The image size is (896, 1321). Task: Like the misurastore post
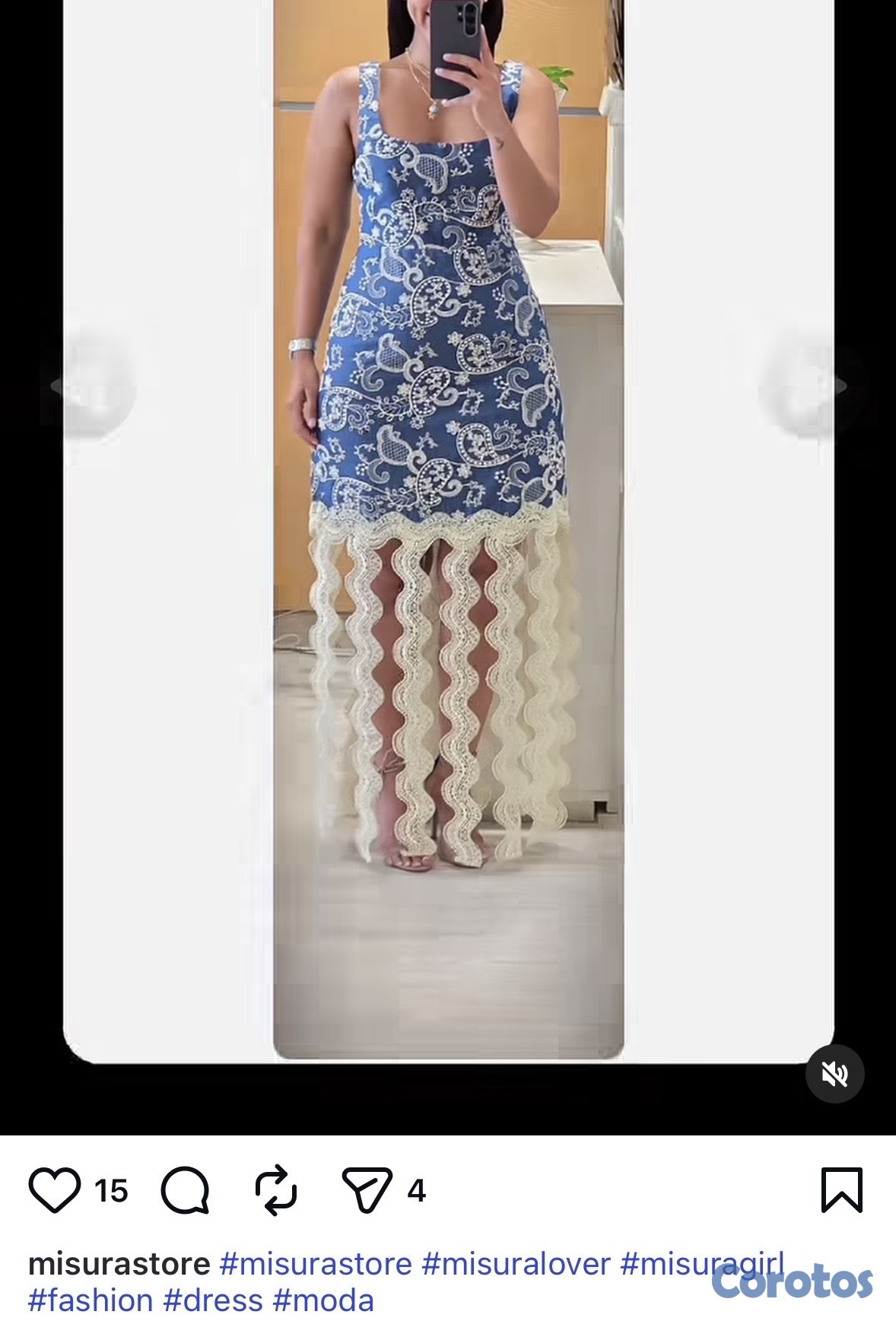pyautogui.click(x=54, y=1190)
